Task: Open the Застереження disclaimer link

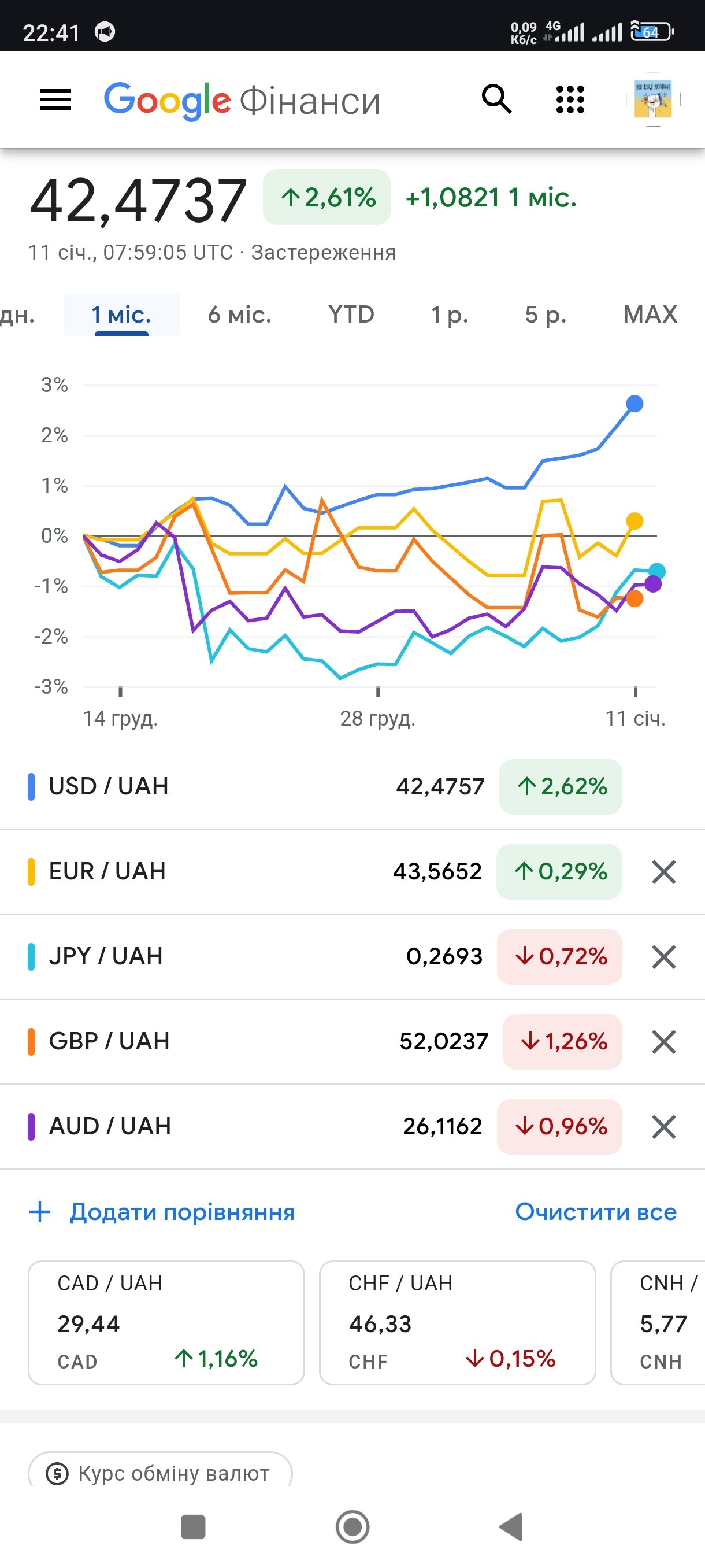Action: click(x=323, y=253)
